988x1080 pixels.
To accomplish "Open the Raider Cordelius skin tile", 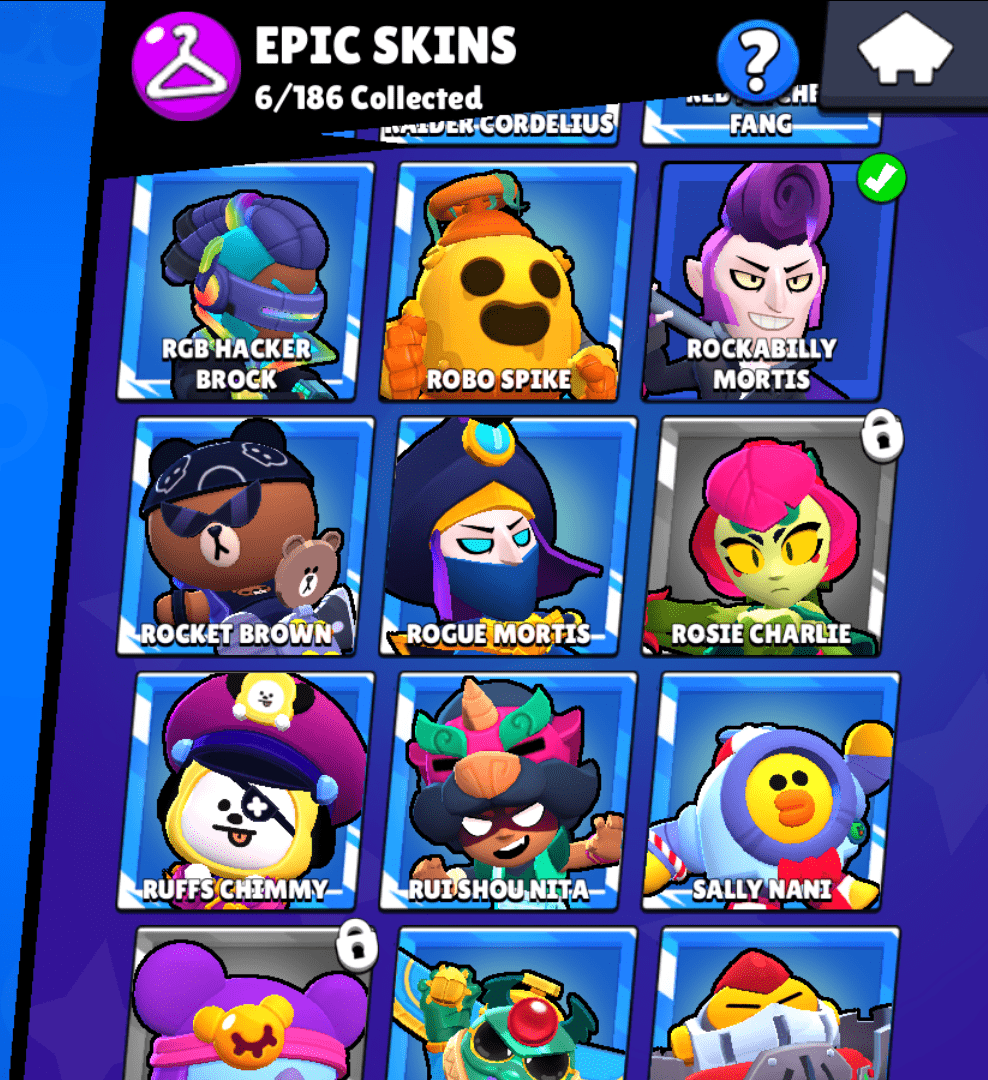I will click(500, 125).
